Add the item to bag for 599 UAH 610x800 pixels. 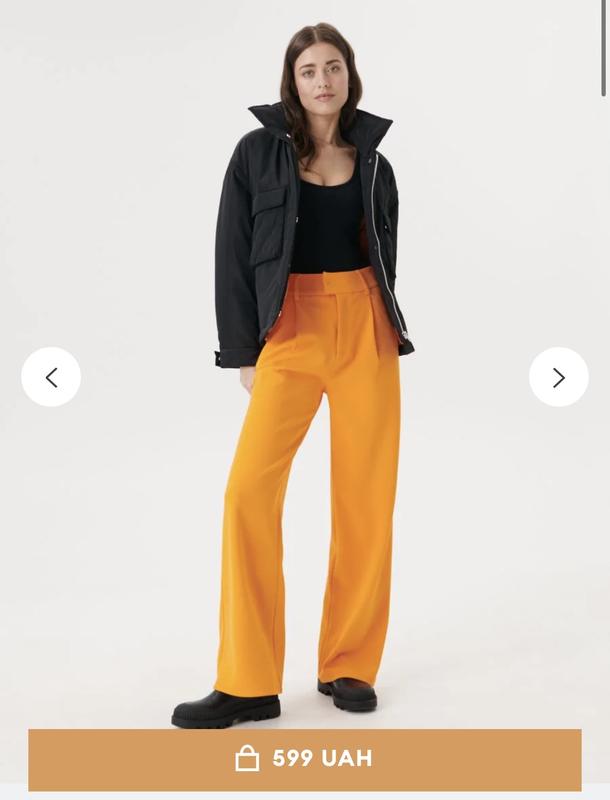(x=304, y=759)
